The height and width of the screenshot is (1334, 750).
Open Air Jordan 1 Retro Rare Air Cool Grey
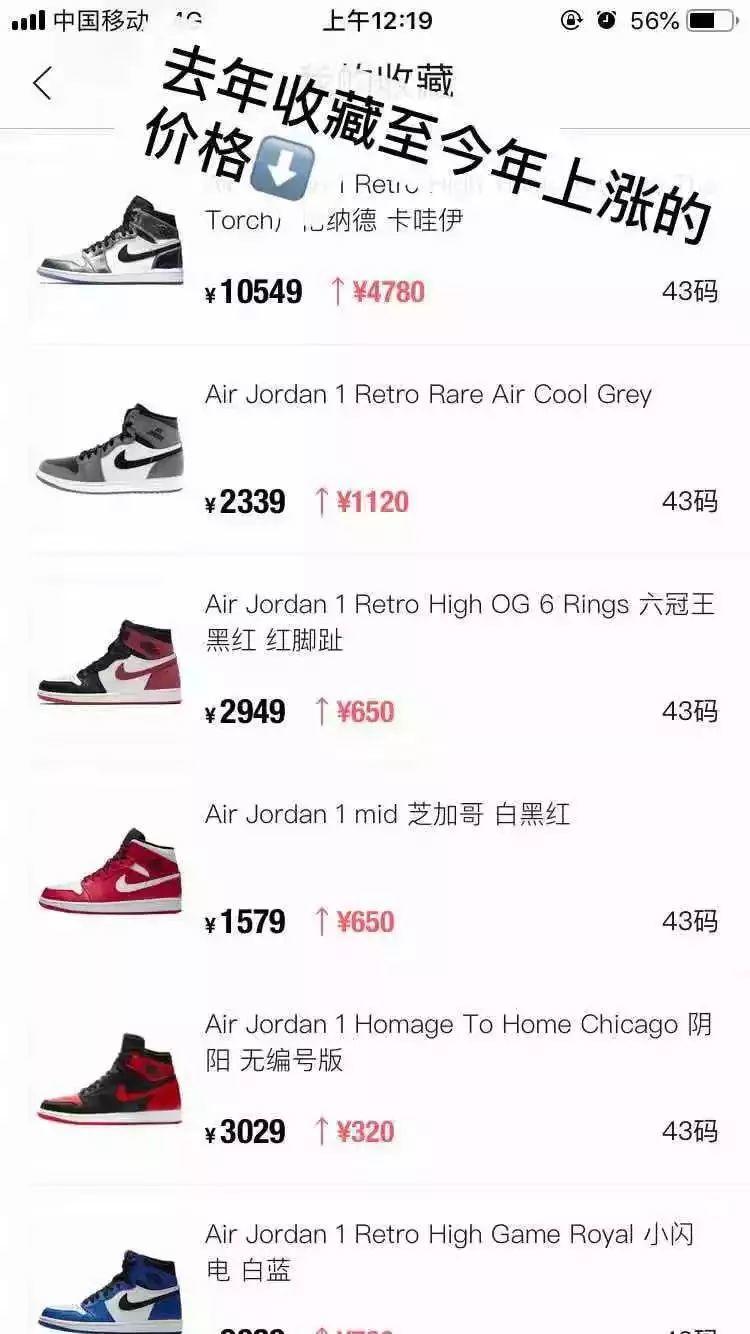[x=428, y=395]
